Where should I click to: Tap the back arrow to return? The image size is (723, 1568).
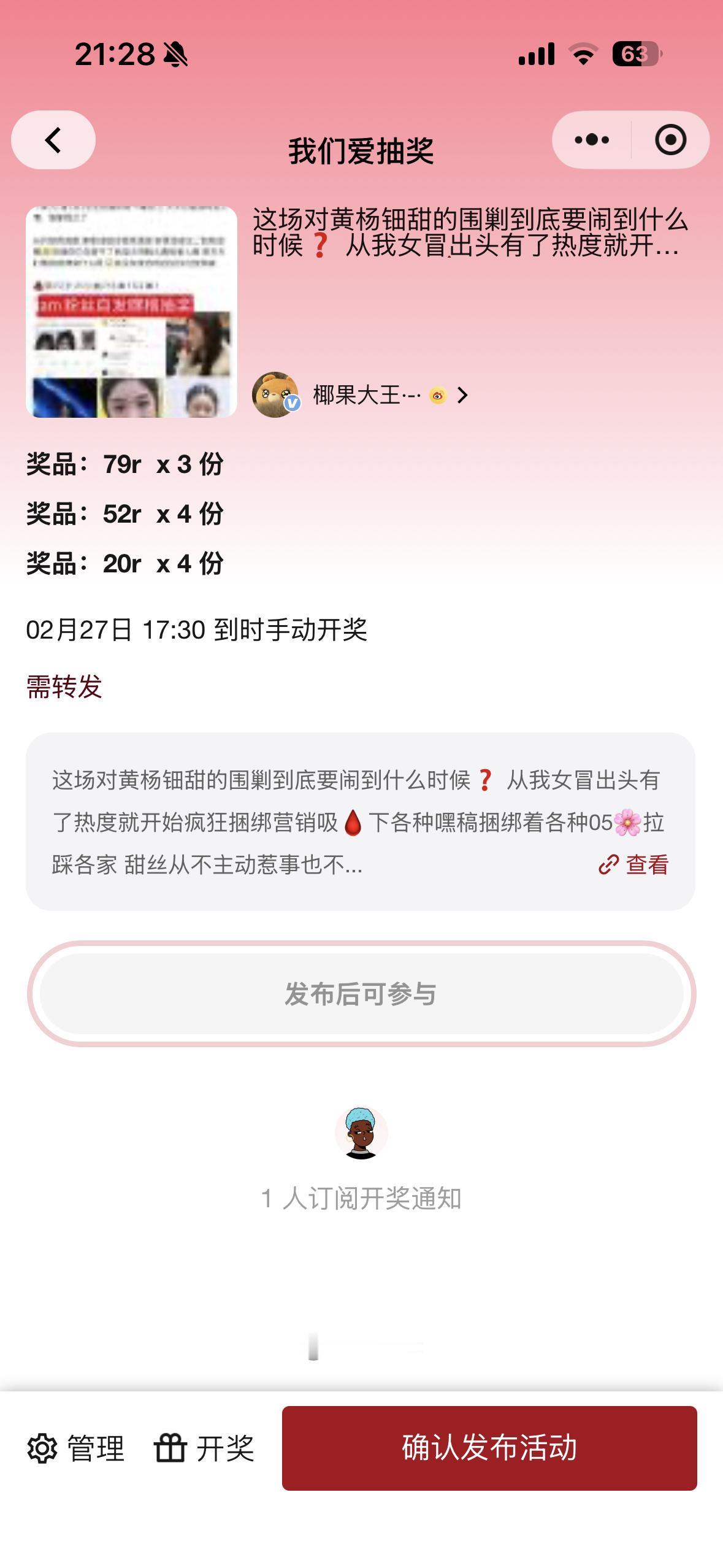(x=52, y=140)
